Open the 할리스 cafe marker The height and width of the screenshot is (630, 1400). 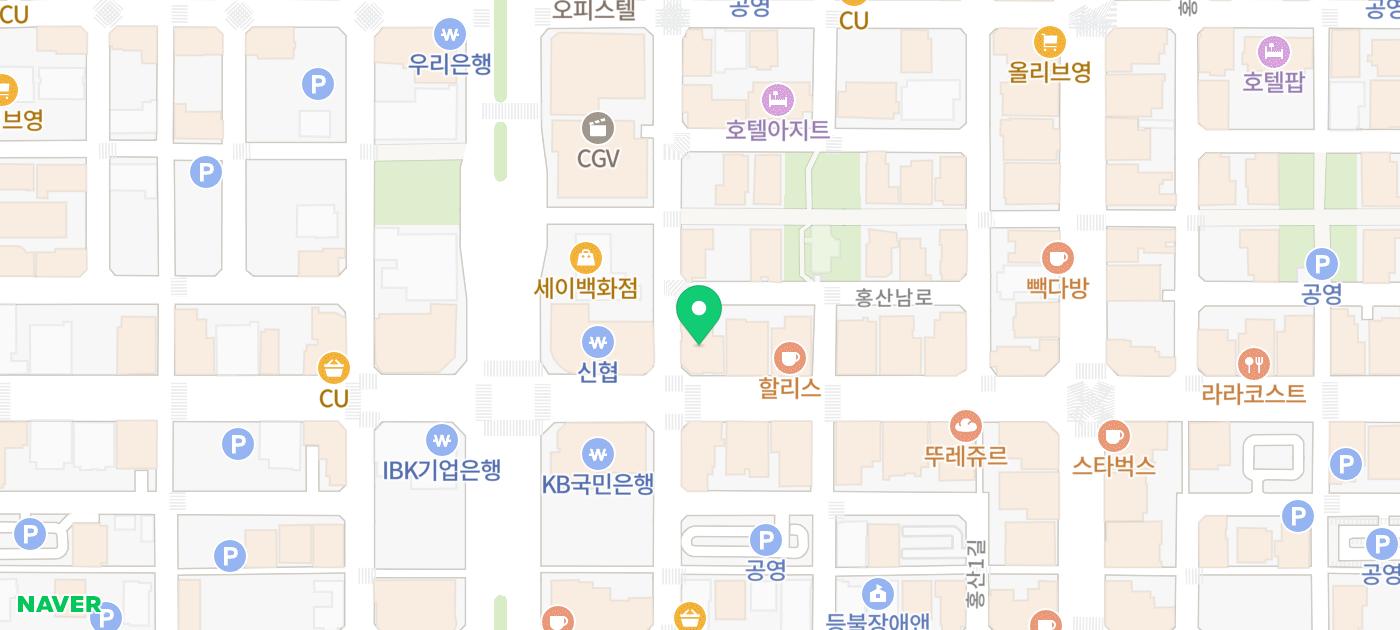pyautogui.click(x=790, y=358)
